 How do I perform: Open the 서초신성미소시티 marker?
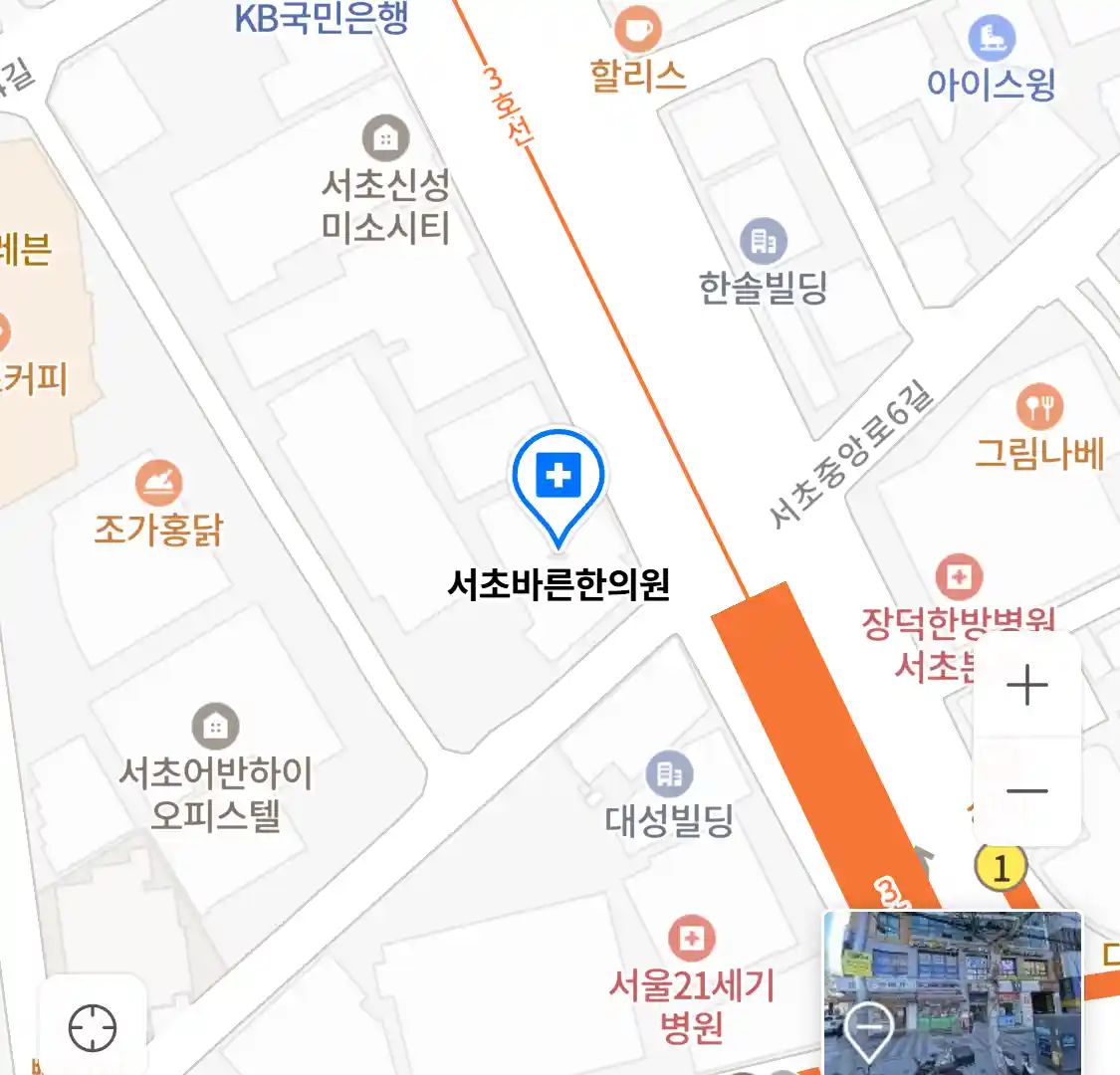coord(385,138)
